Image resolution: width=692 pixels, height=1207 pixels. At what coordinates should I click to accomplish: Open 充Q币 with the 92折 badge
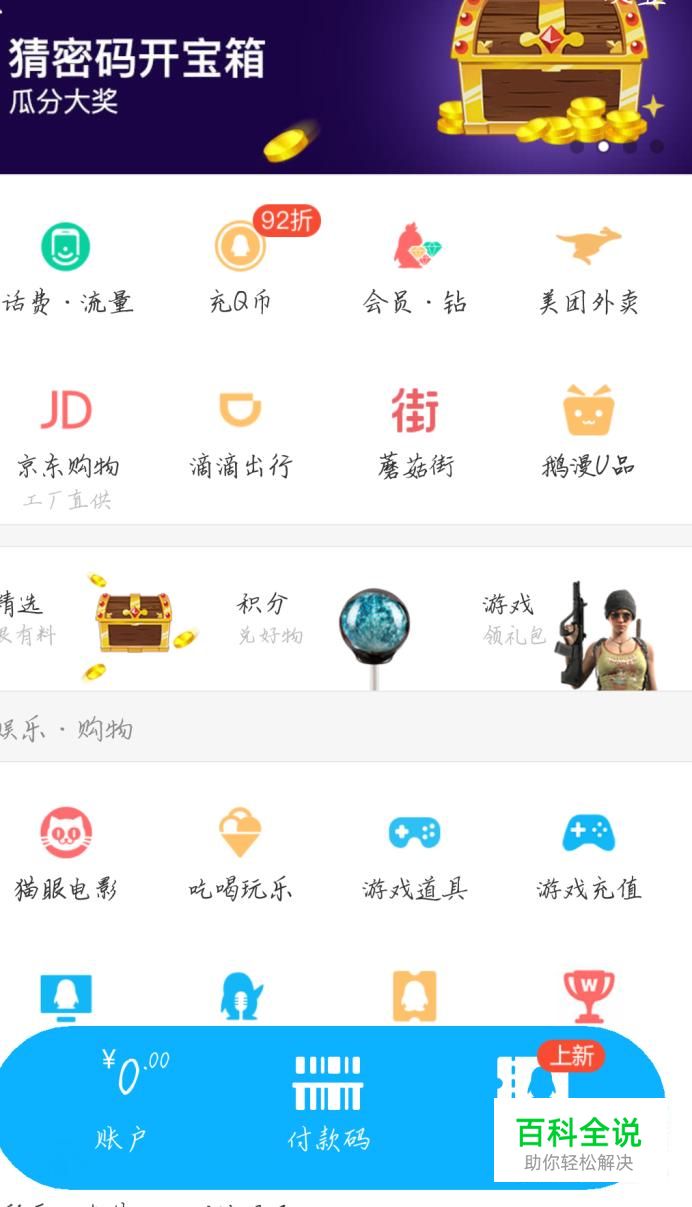coord(242,265)
